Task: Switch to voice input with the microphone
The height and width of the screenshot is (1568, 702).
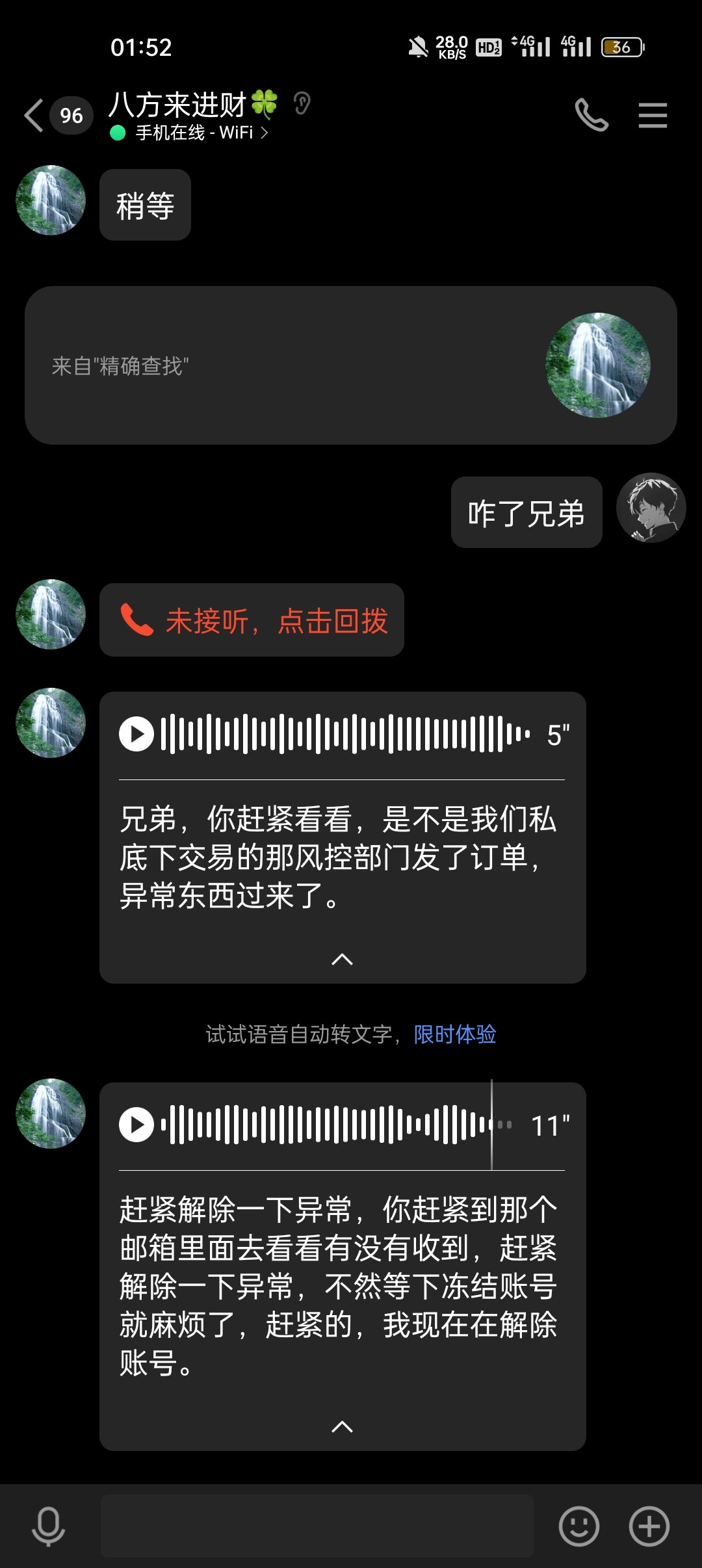Action: coord(48,1526)
